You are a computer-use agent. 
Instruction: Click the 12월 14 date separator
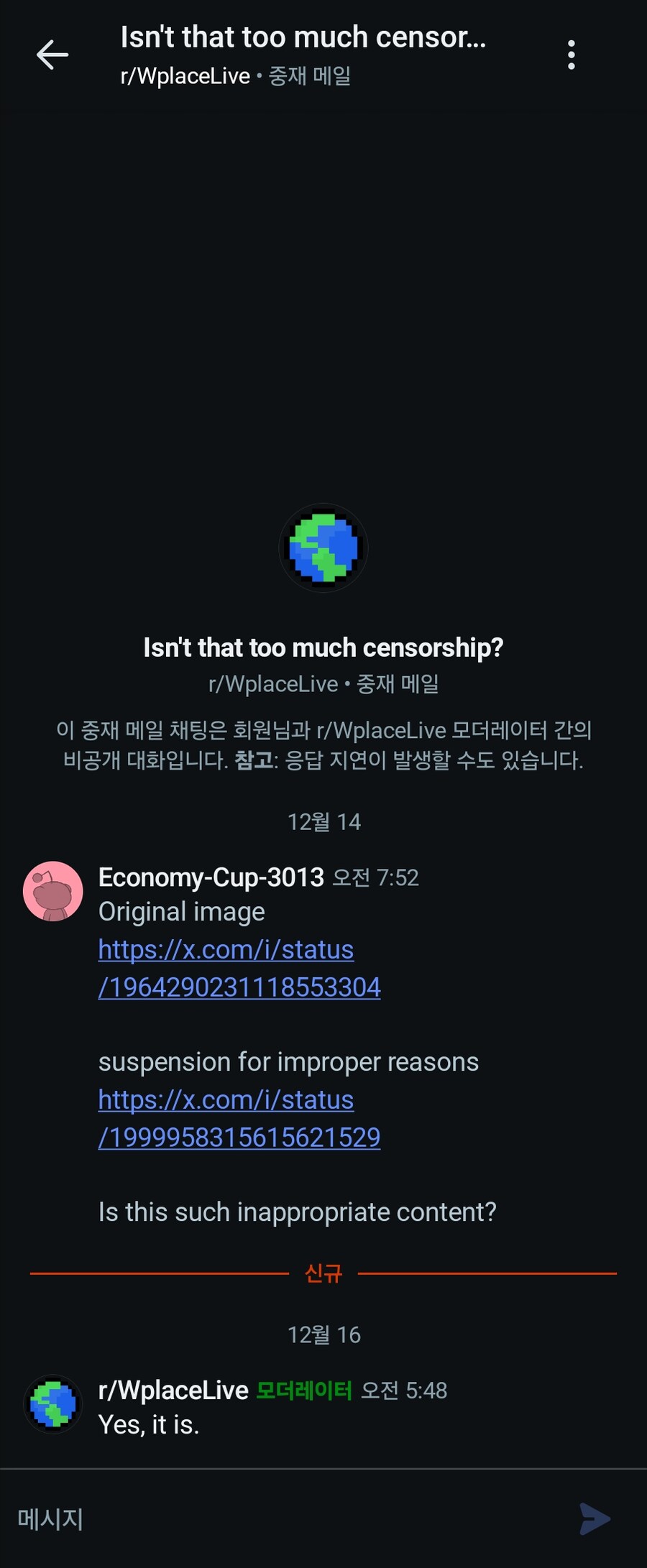323,822
